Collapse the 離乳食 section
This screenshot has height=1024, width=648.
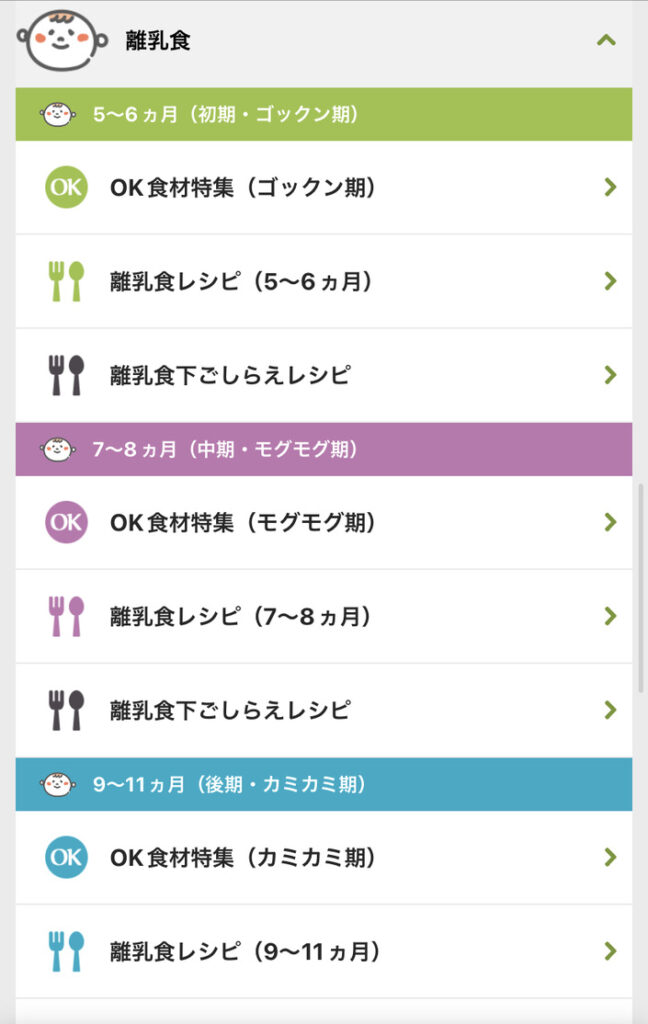pos(605,41)
